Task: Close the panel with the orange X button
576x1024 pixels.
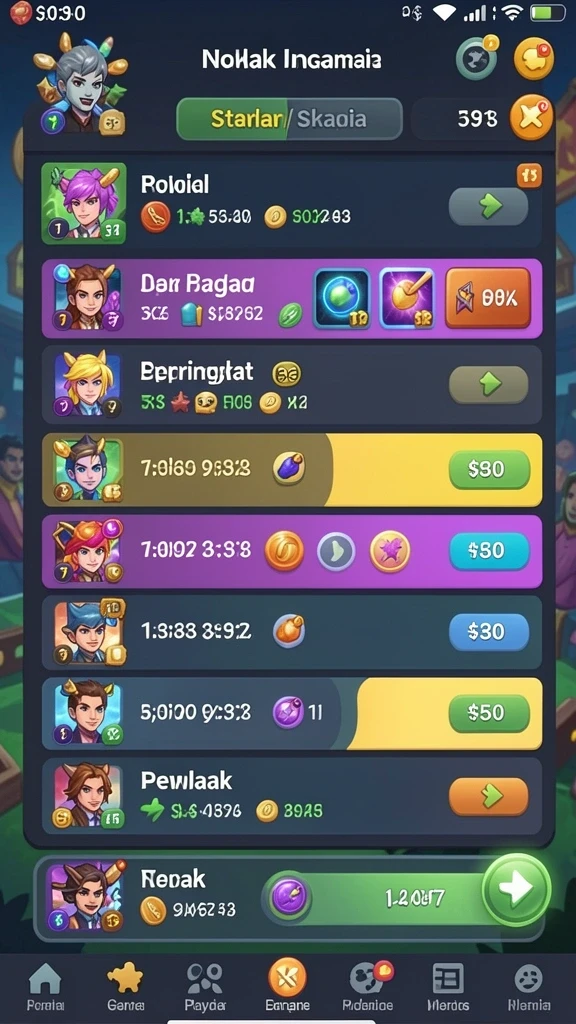Action: point(531,118)
